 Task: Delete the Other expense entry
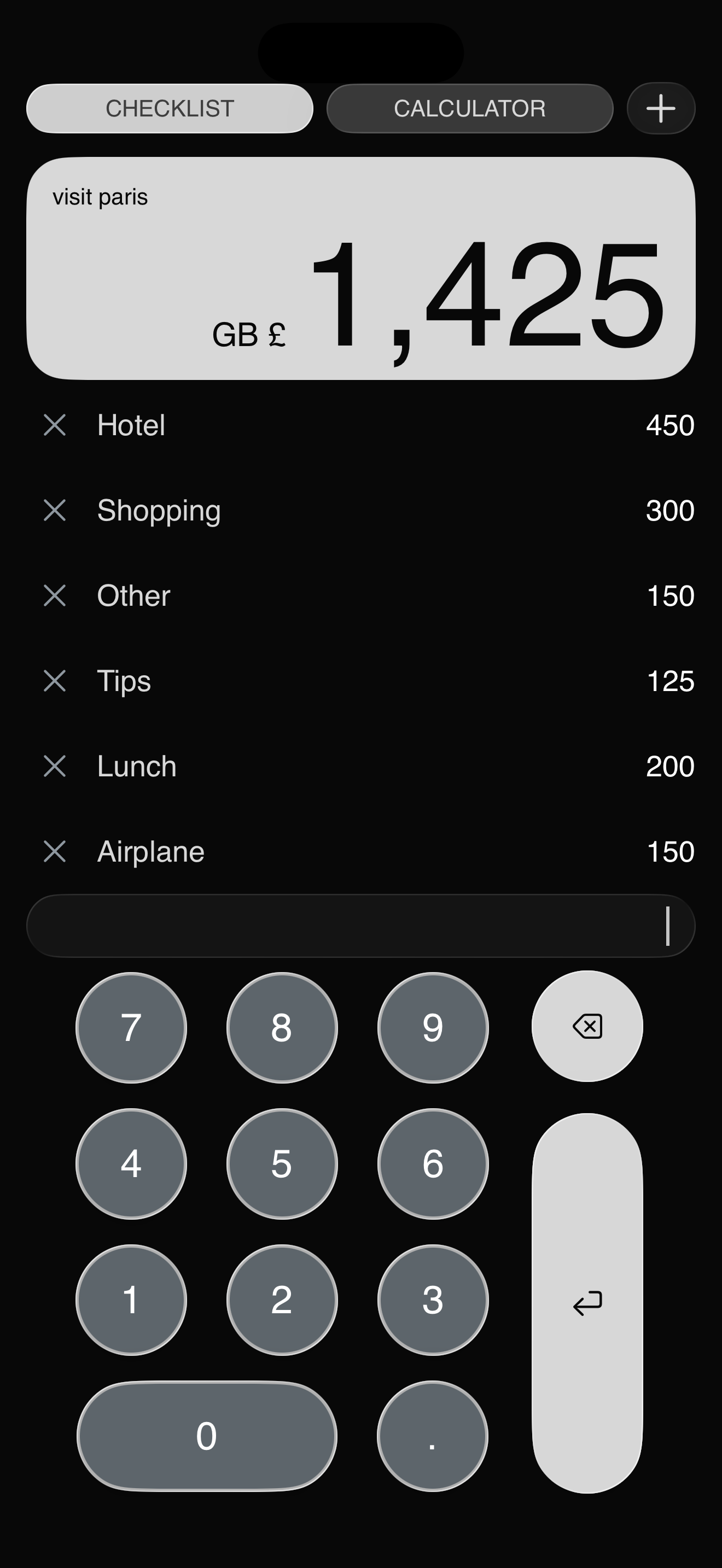pyautogui.click(x=54, y=595)
